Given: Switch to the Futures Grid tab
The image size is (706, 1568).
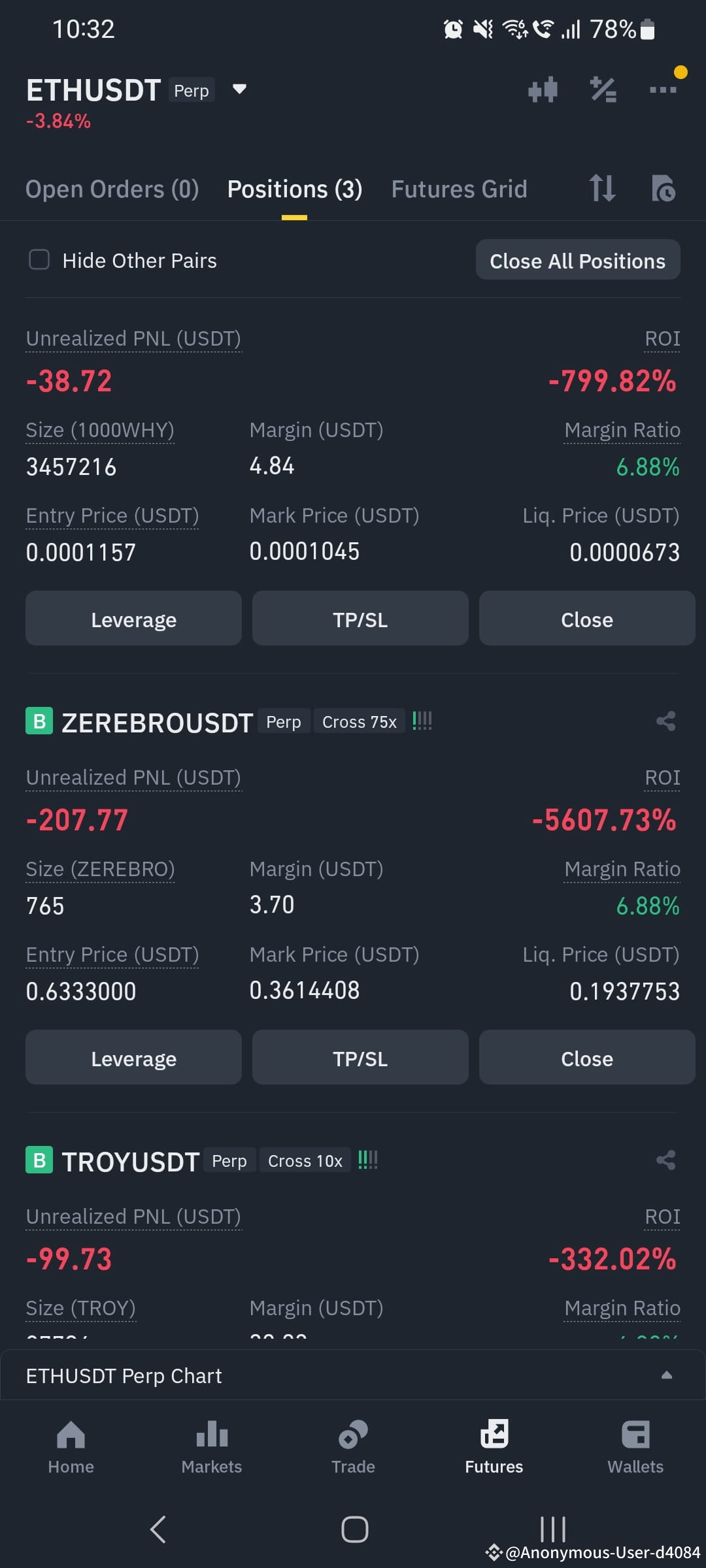Looking at the screenshot, I should [x=458, y=189].
